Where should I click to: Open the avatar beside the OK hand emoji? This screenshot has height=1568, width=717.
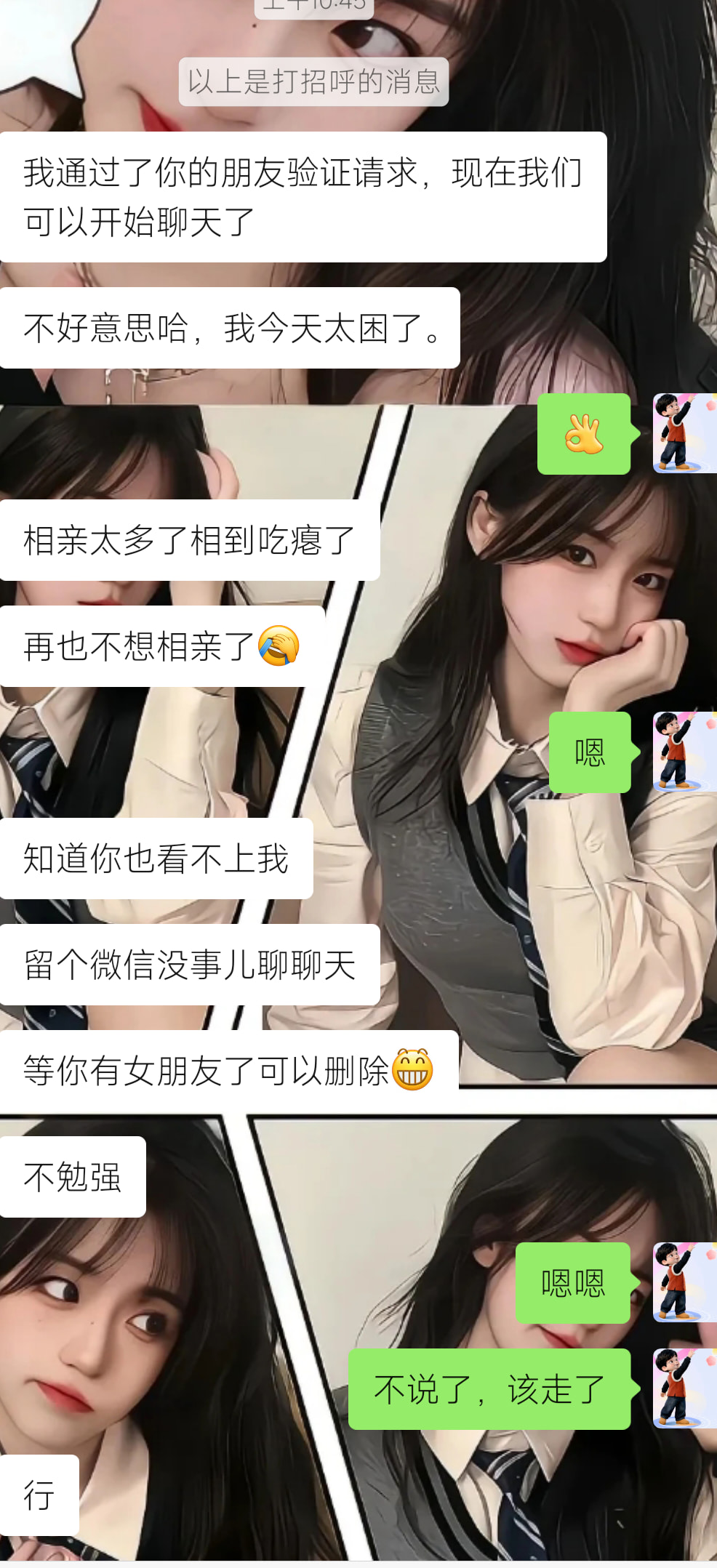coord(684,433)
